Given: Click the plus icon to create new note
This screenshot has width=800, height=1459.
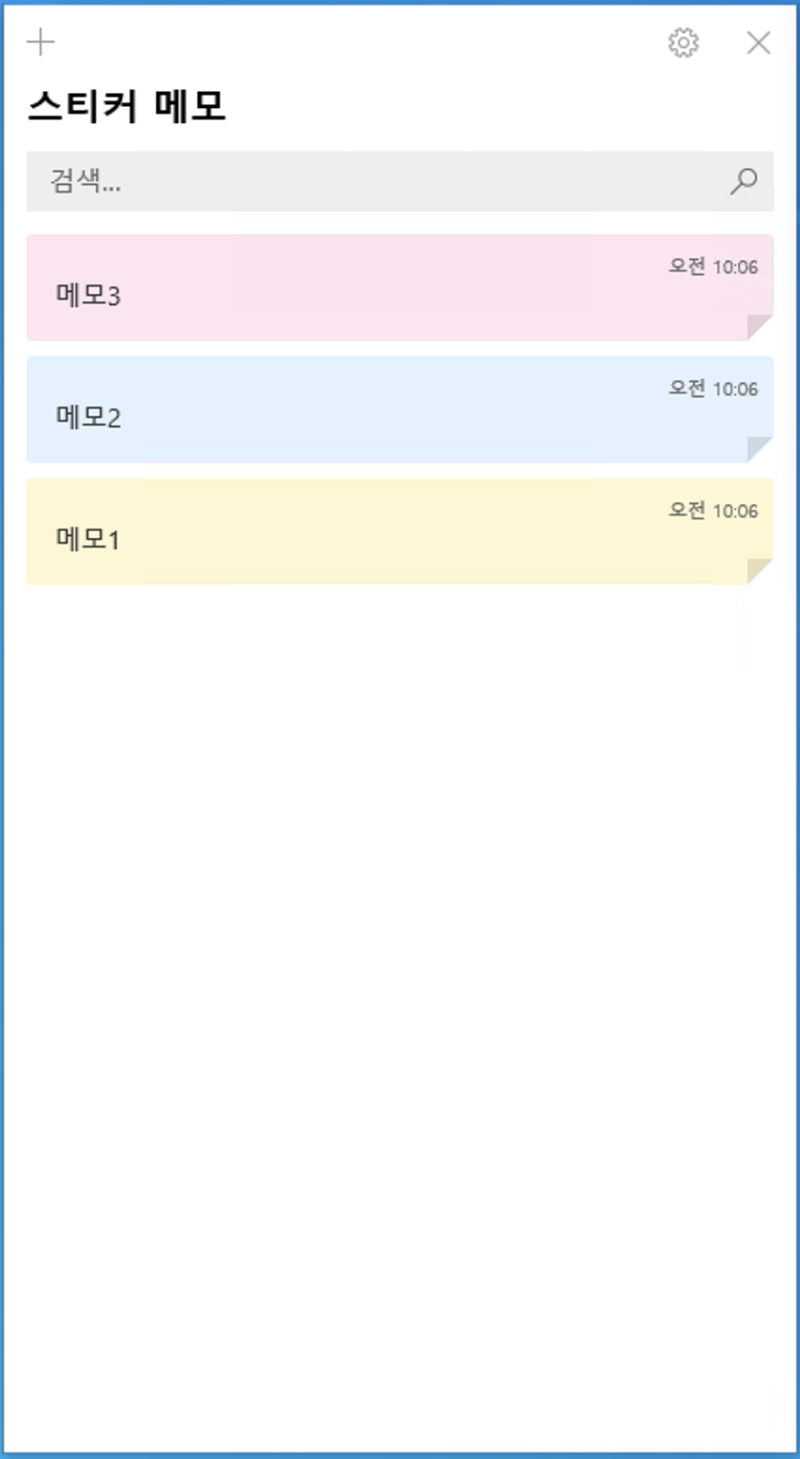Looking at the screenshot, I should pyautogui.click(x=40, y=43).
